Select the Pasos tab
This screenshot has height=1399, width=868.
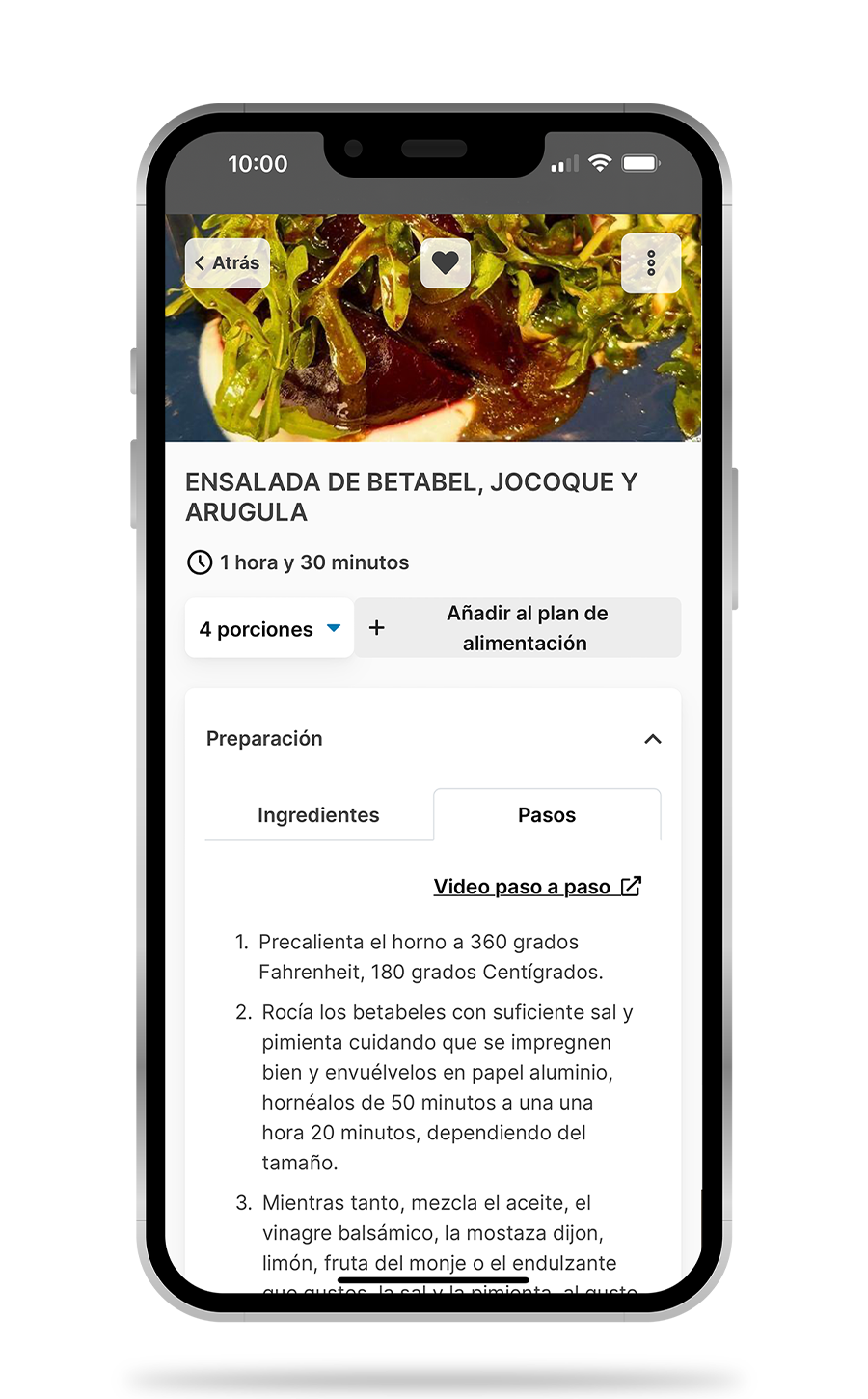click(x=547, y=815)
